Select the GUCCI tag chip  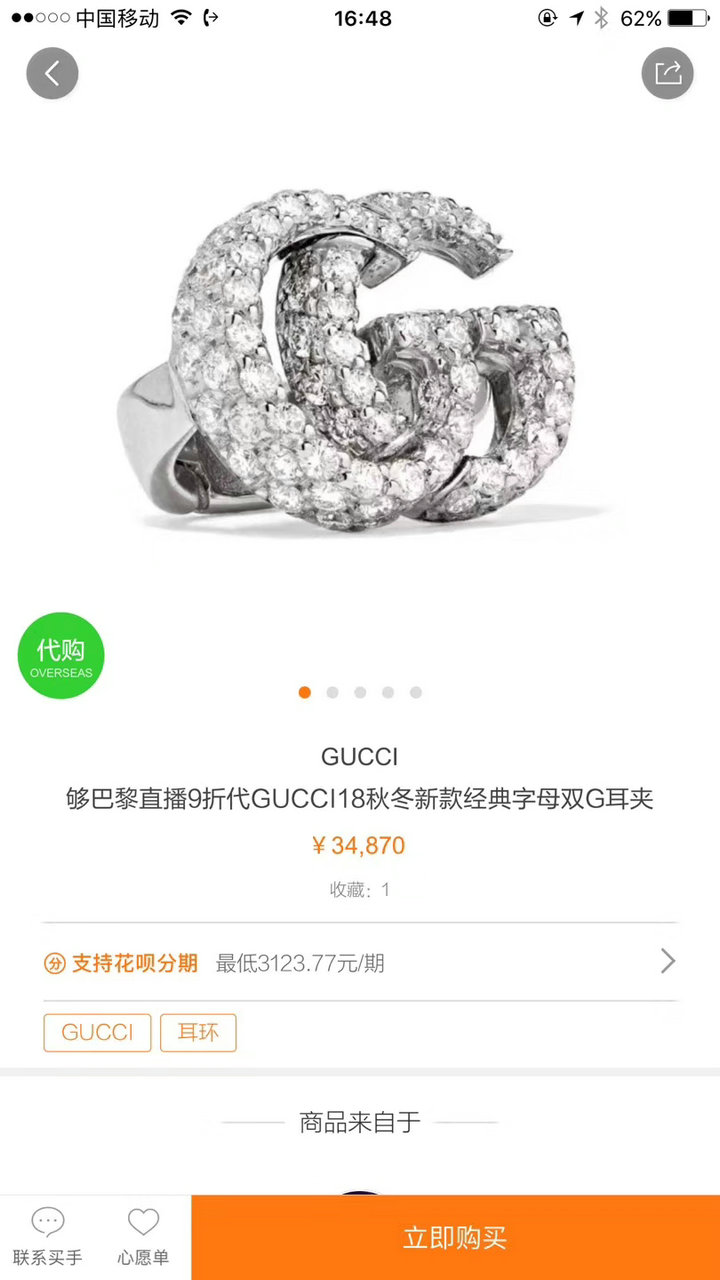(97, 1032)
